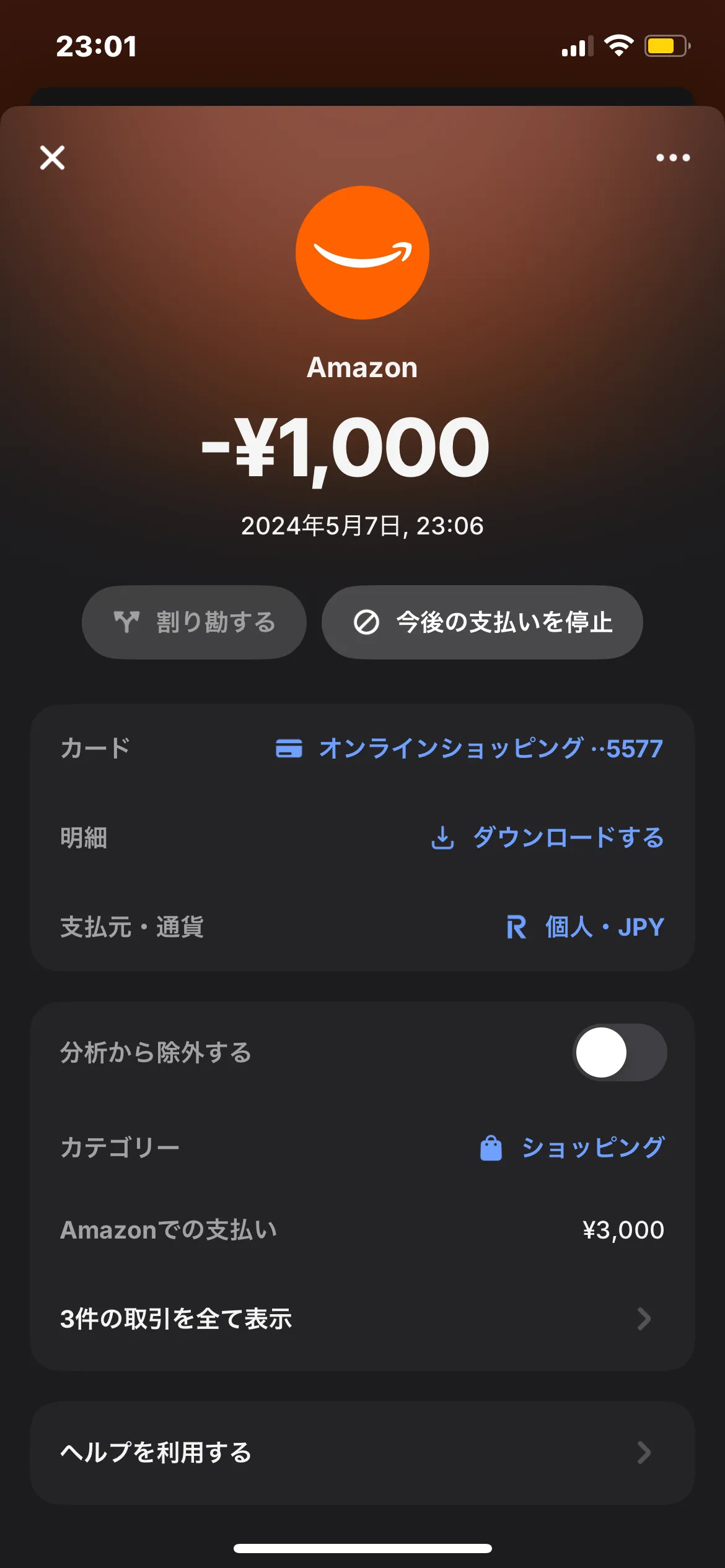Tap the card row オンラインショッピング ··5577
725x1568 pixels.
pos(487,748)
